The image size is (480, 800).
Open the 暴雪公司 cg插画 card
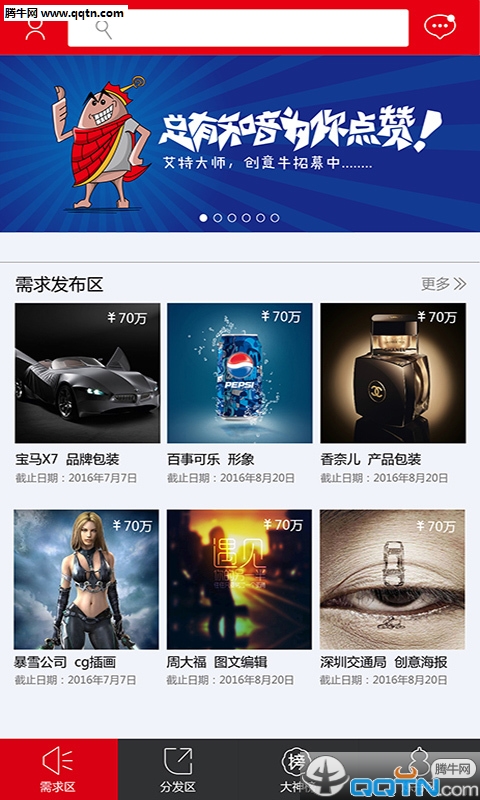(x=86, y=597)
